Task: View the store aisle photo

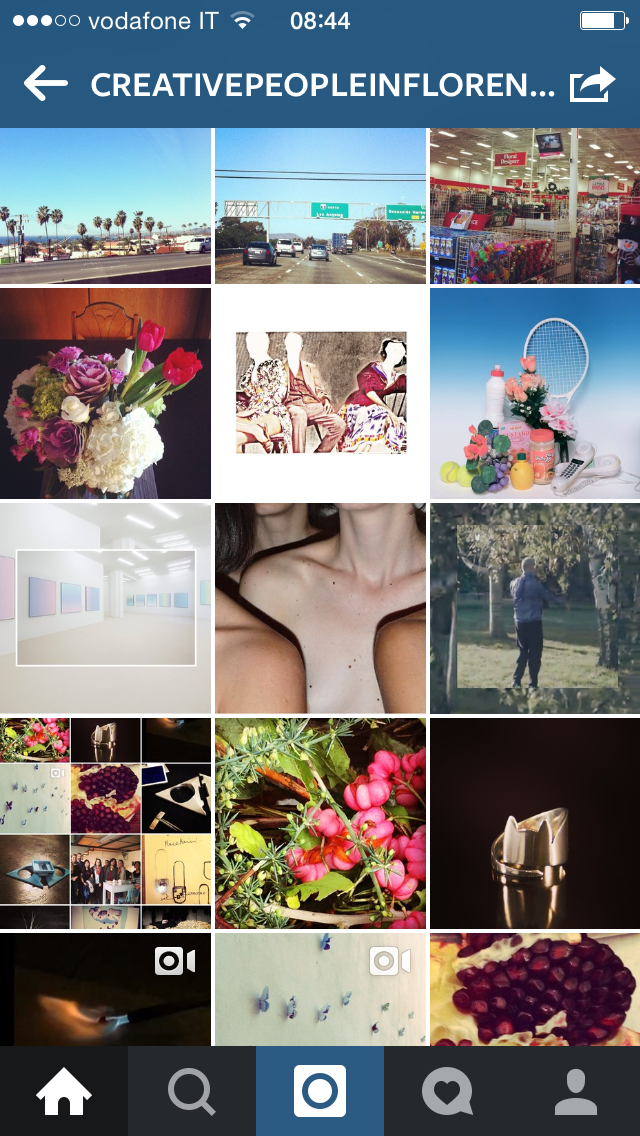Action: coord(535,206)
